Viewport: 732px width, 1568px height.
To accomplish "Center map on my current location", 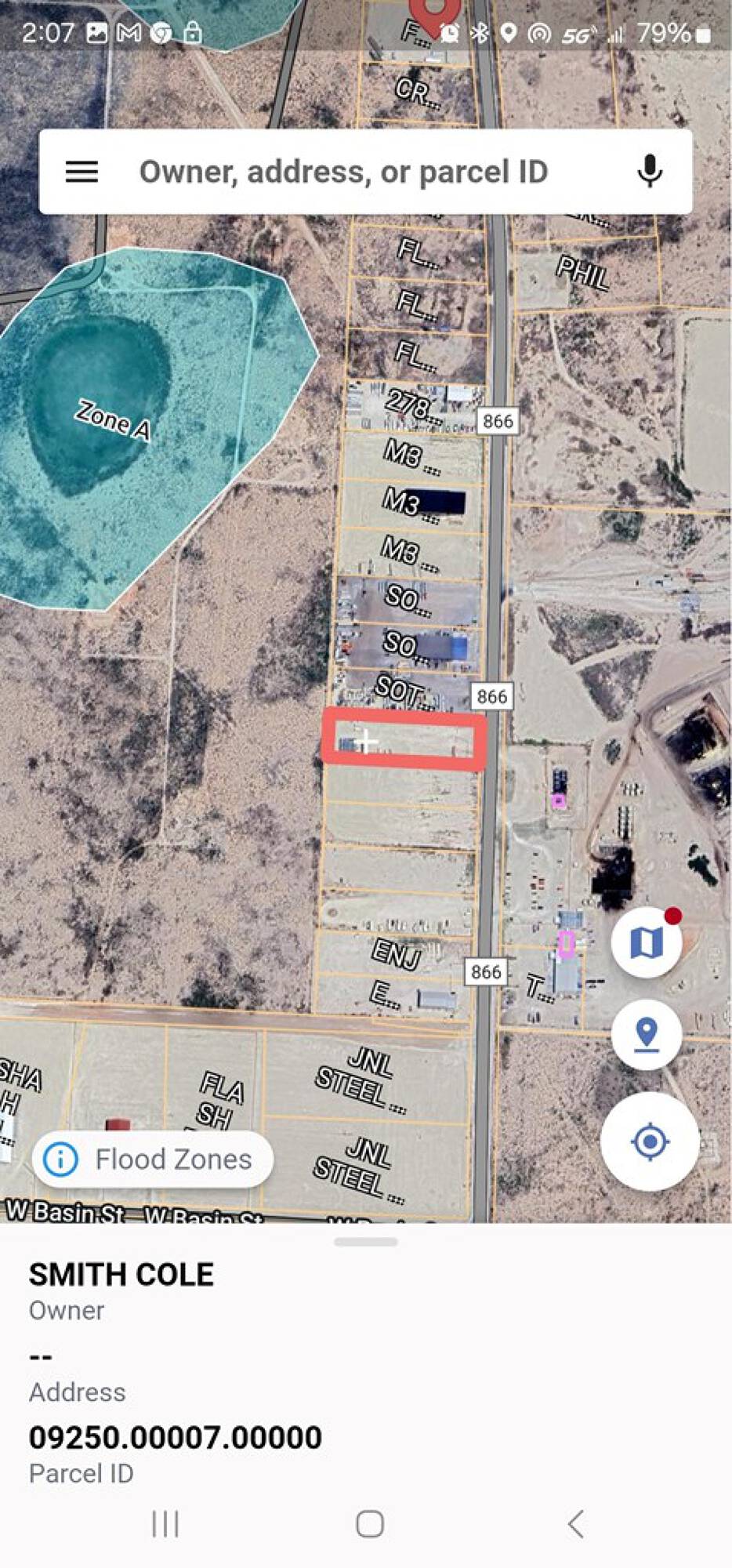I will pyautogui.click(x=649, y=1142).
